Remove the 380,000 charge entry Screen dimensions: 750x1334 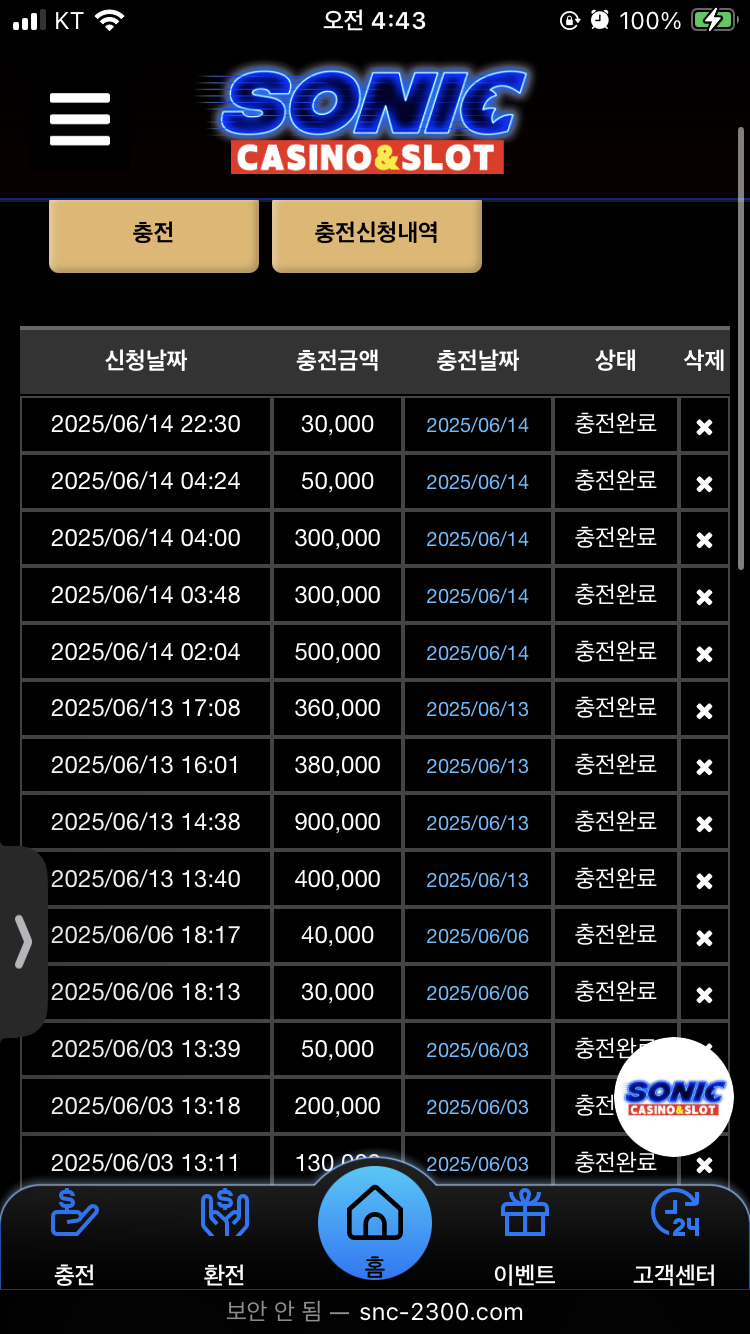[704, 767]
